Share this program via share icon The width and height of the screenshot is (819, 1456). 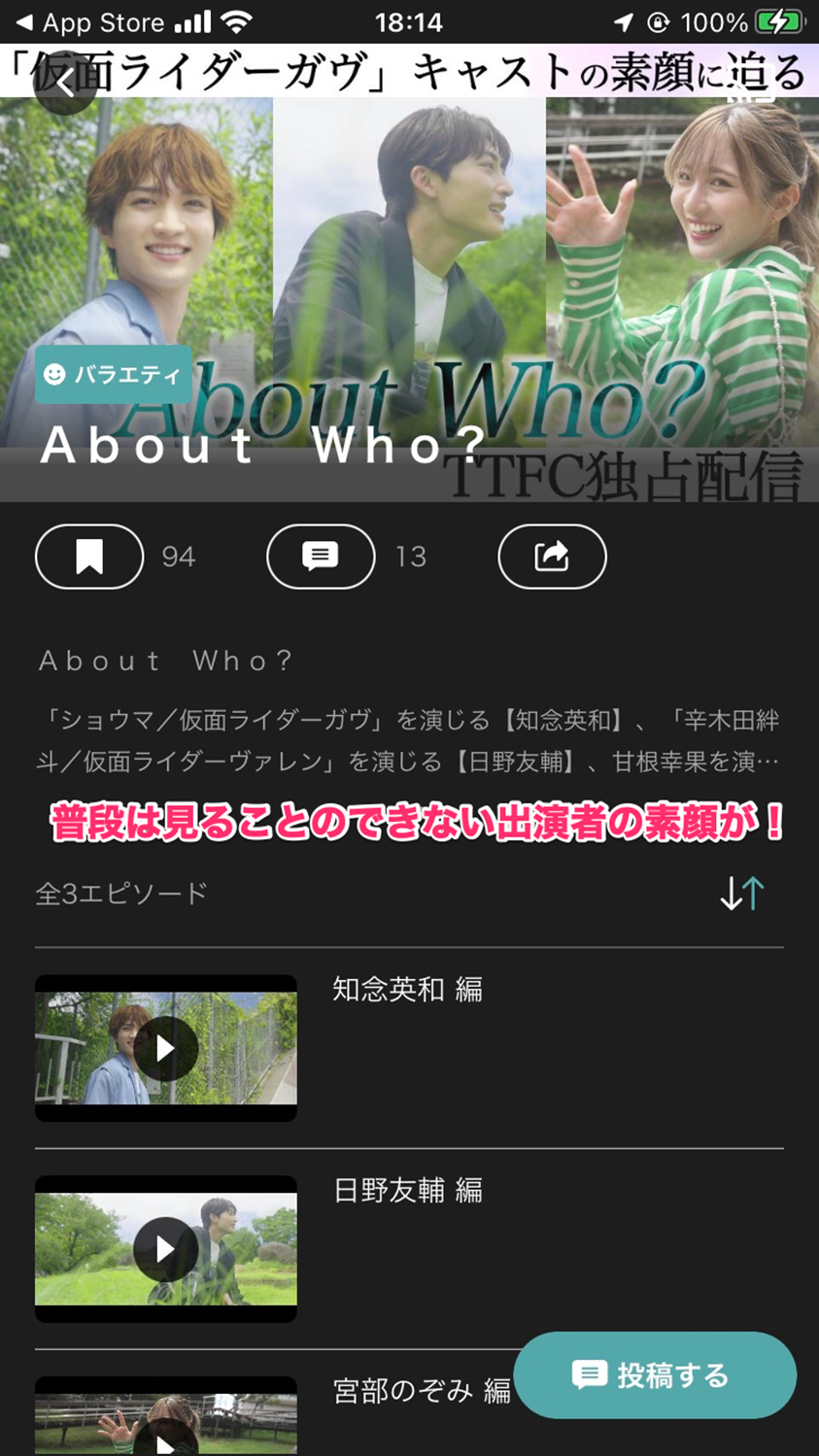552,557
